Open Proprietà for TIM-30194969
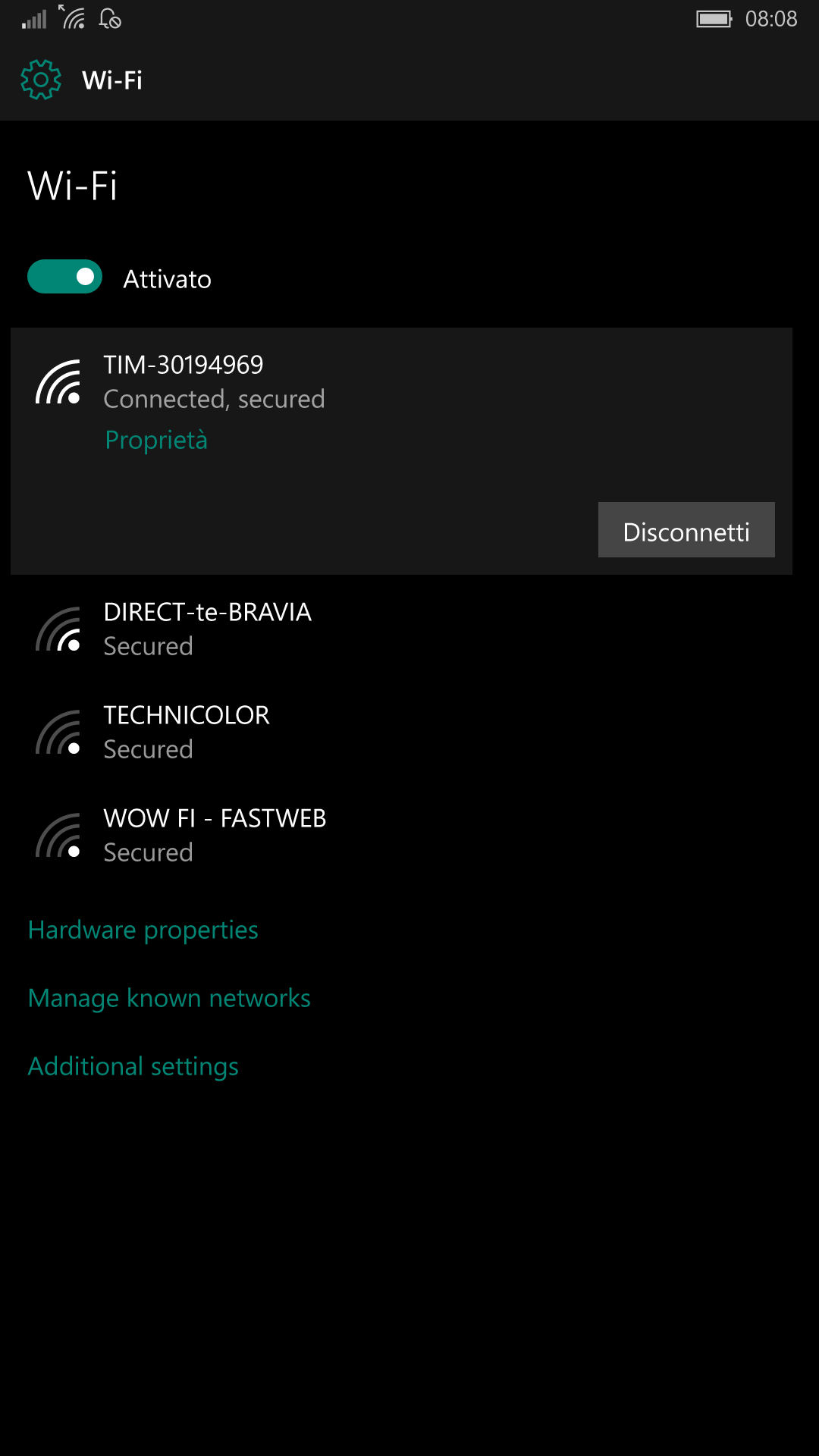Screen dimensions: 819x1456 pos(156,440)
